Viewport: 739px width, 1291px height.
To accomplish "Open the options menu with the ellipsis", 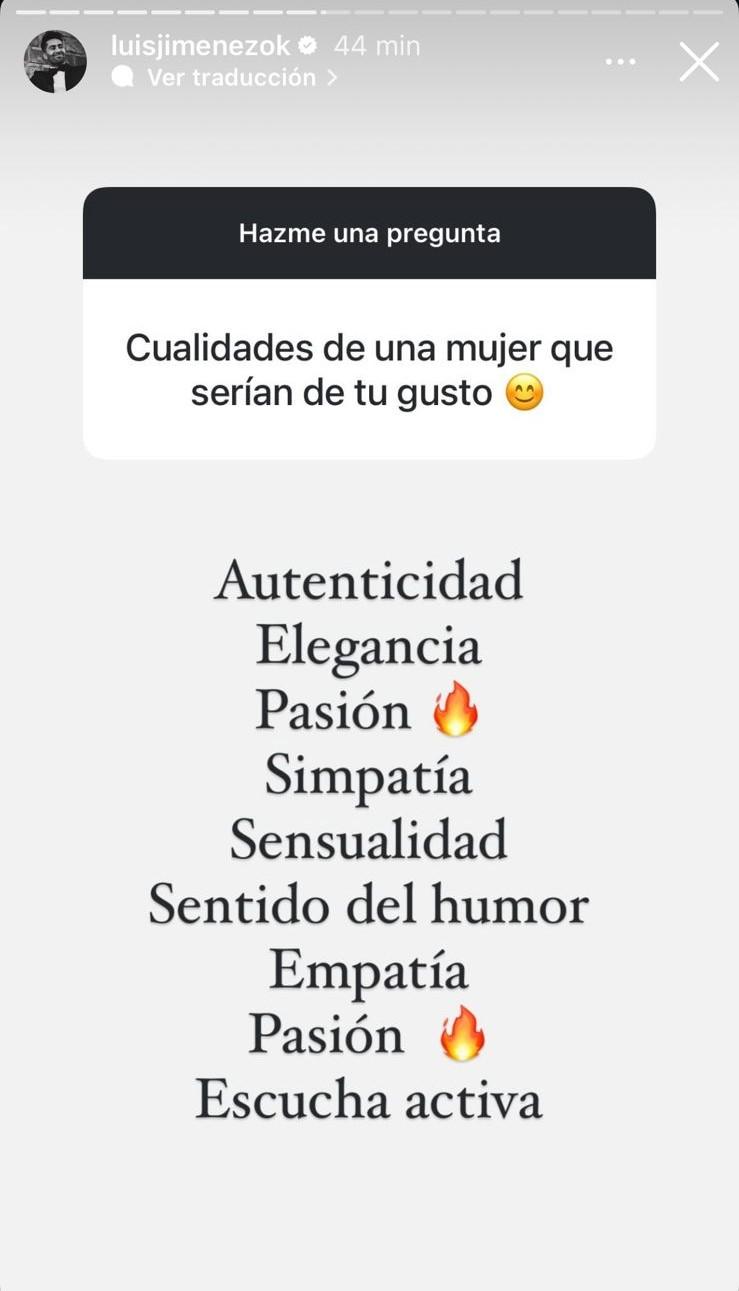I will click(620, 61).
